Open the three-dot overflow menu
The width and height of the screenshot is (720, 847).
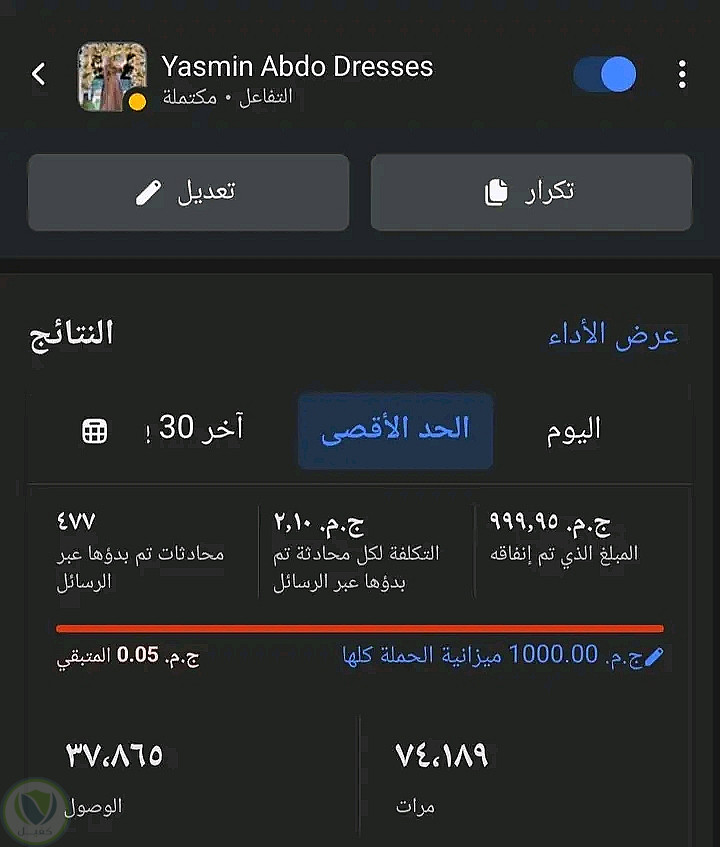click(682, 74)
